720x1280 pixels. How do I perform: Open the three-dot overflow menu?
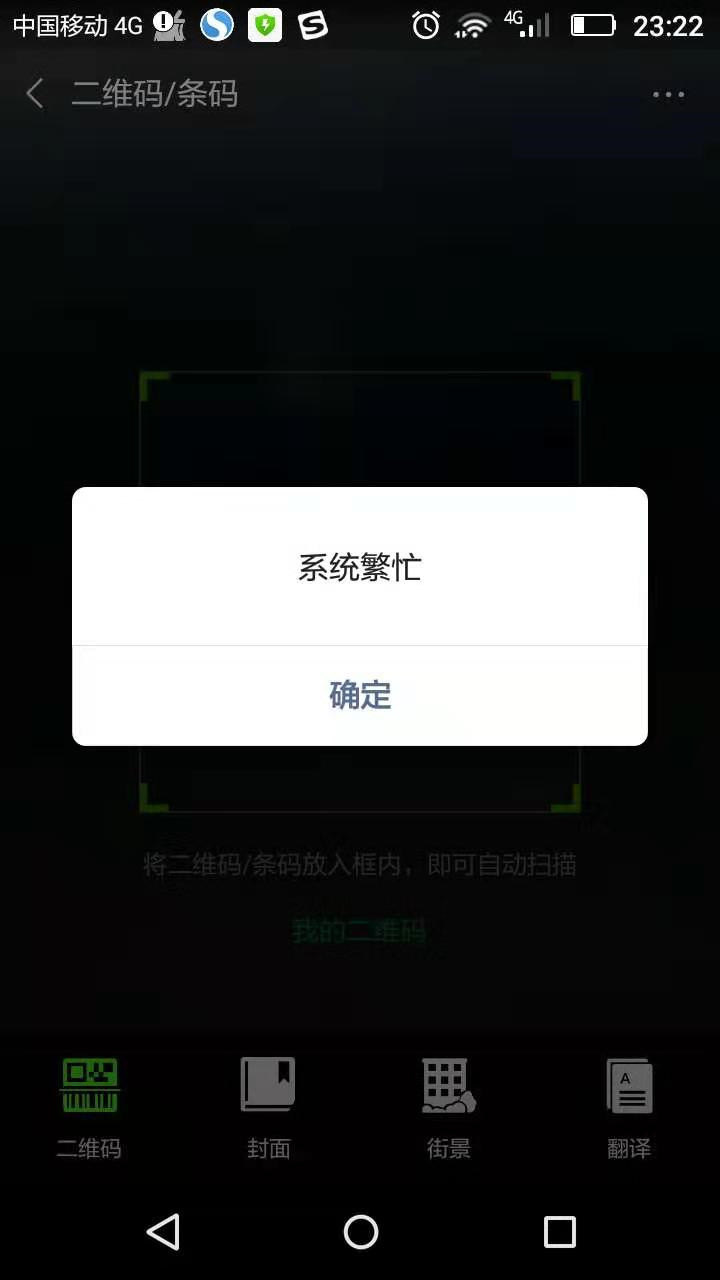668,95
